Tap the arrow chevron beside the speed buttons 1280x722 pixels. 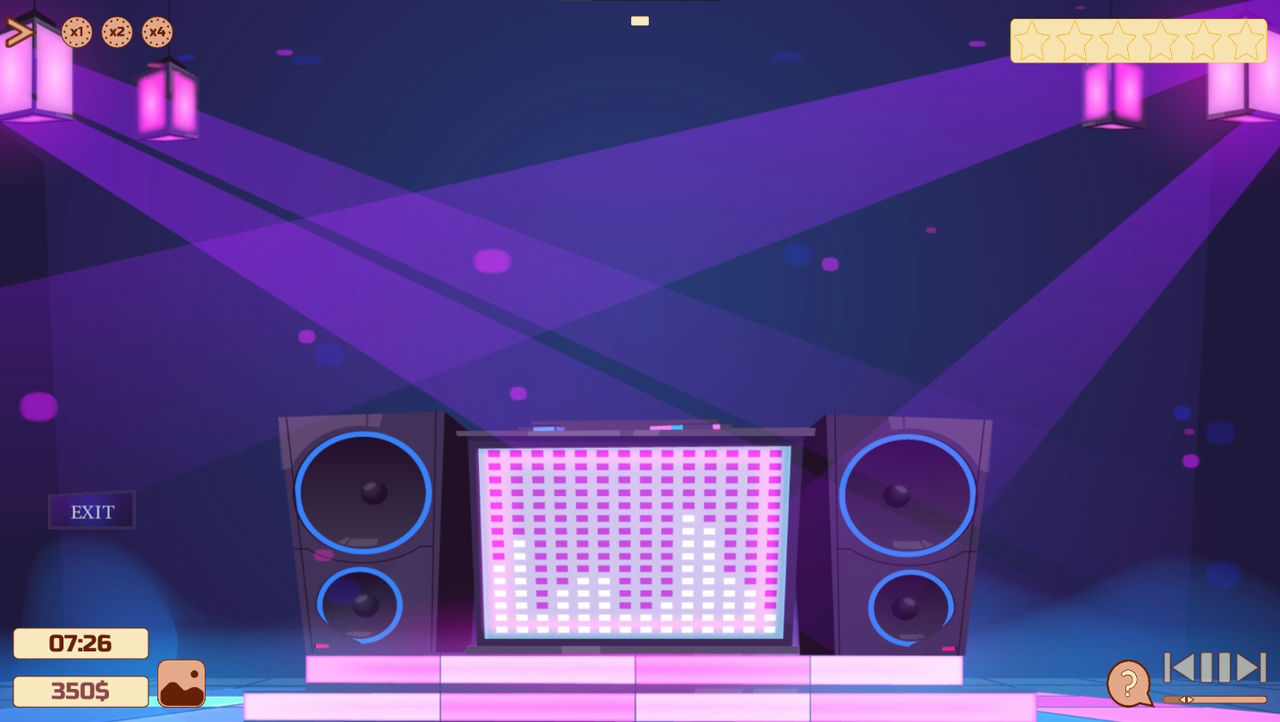click(x=18, y=32)
